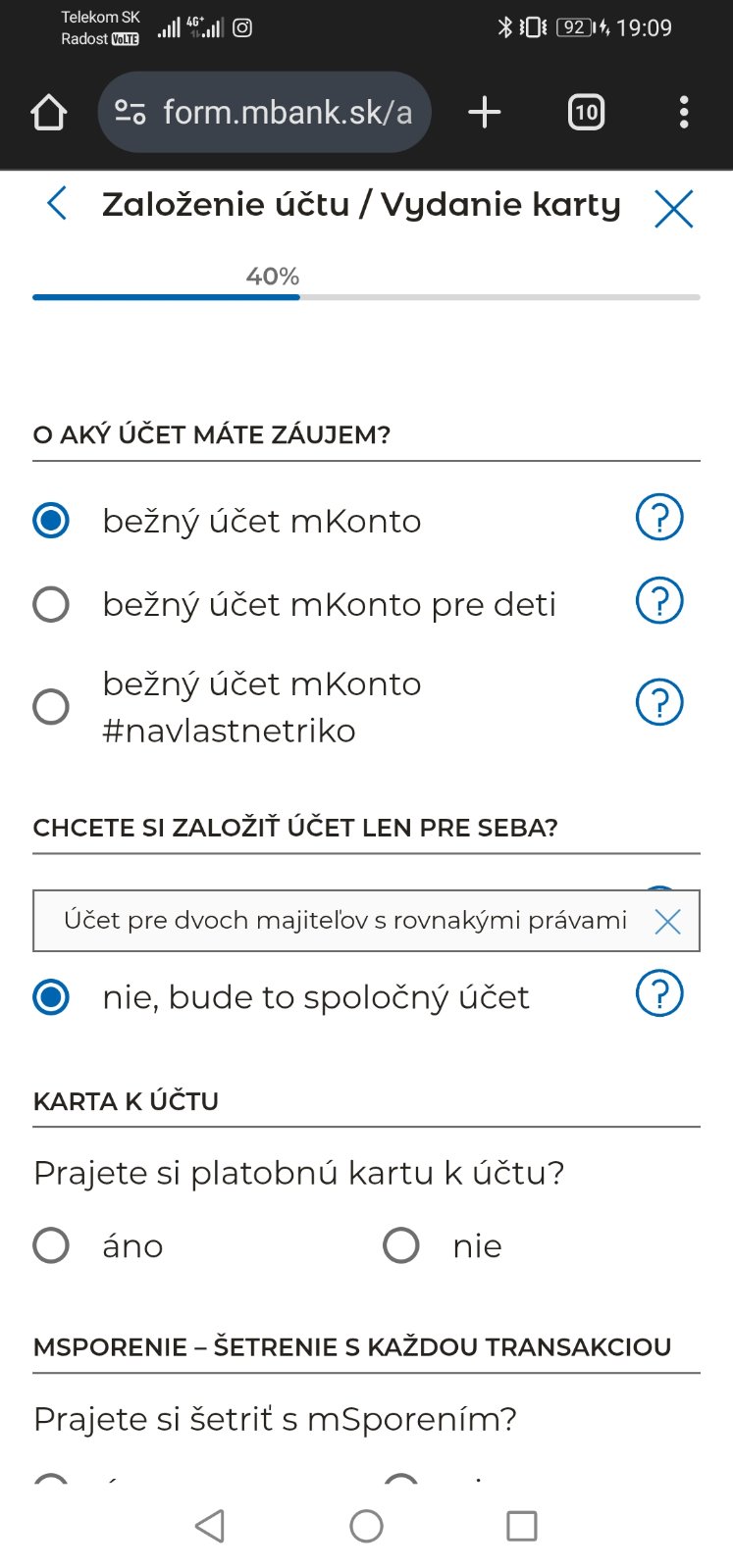Show help for mKonto pre deti
The image size is (733, 1568).
[x=659, y=601]
